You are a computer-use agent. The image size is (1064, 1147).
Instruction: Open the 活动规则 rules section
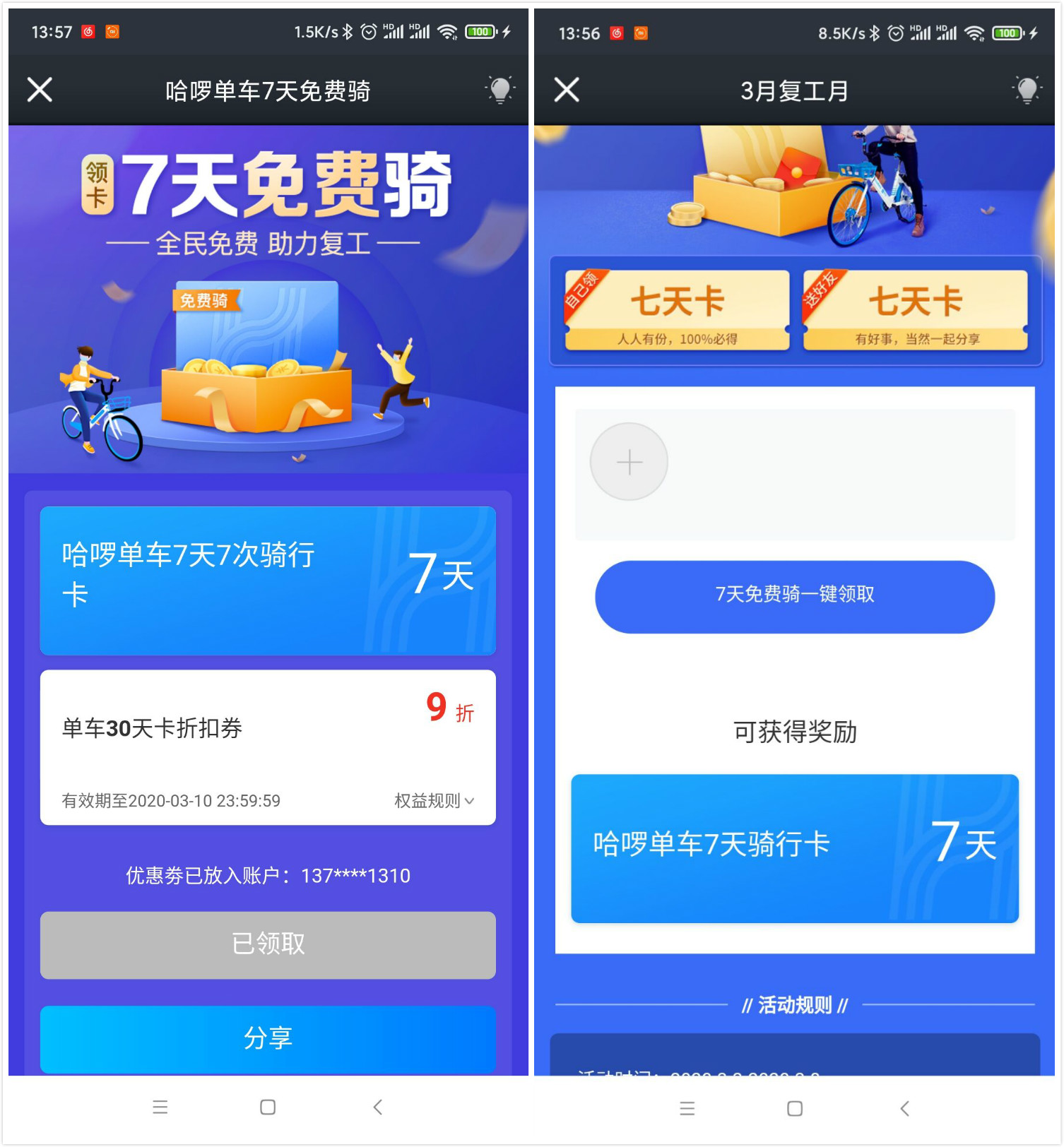pos(795,1006)
